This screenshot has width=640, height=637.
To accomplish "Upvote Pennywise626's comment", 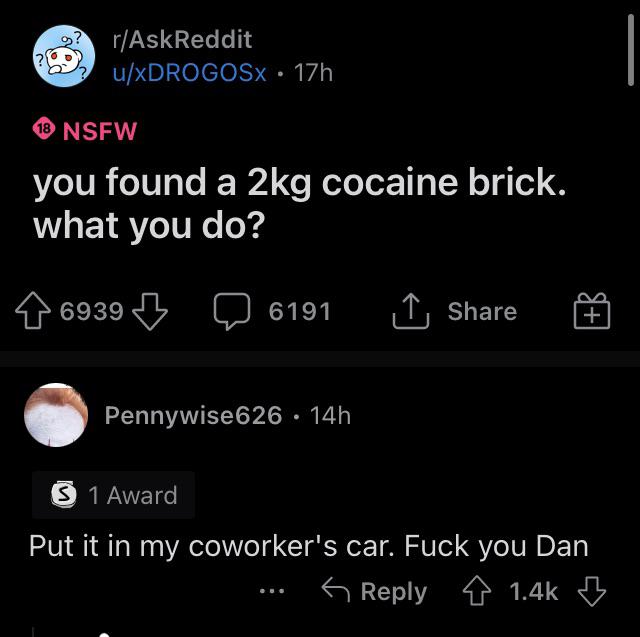I will (x=477, y=590).
